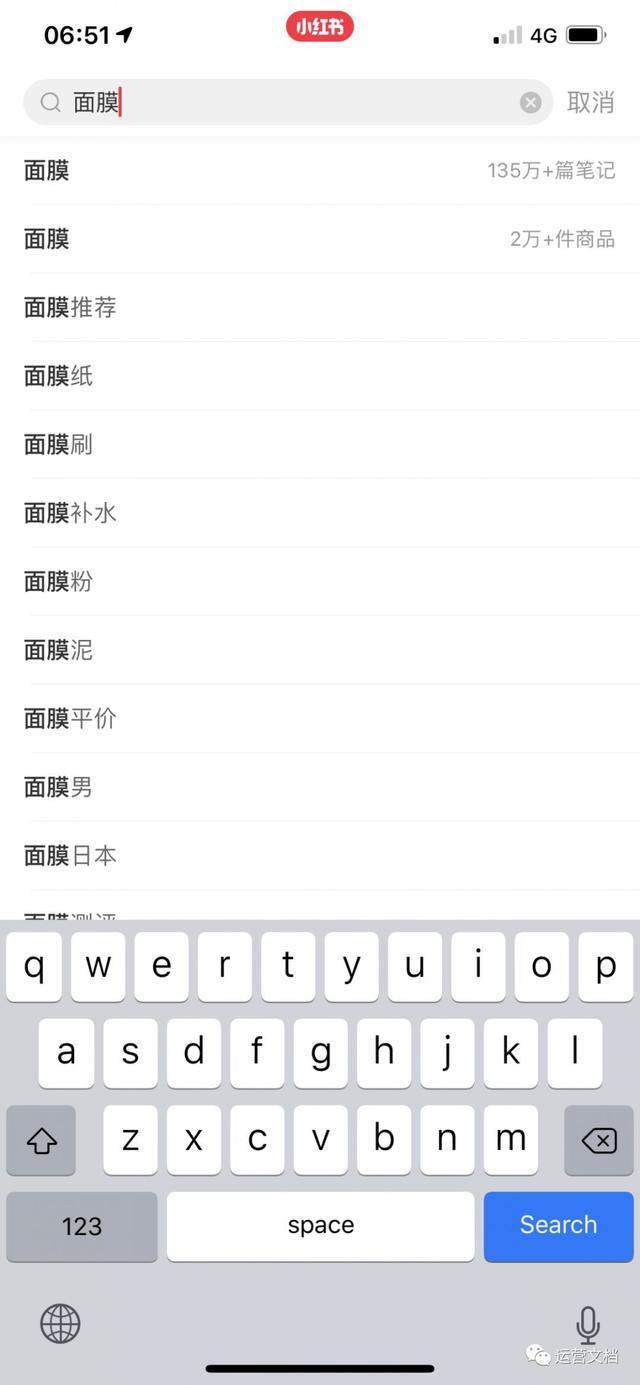Clear the search text with the X icon
Image resolution: width=640 pixels, height=1385 pixels.
(x=531, y=102)
